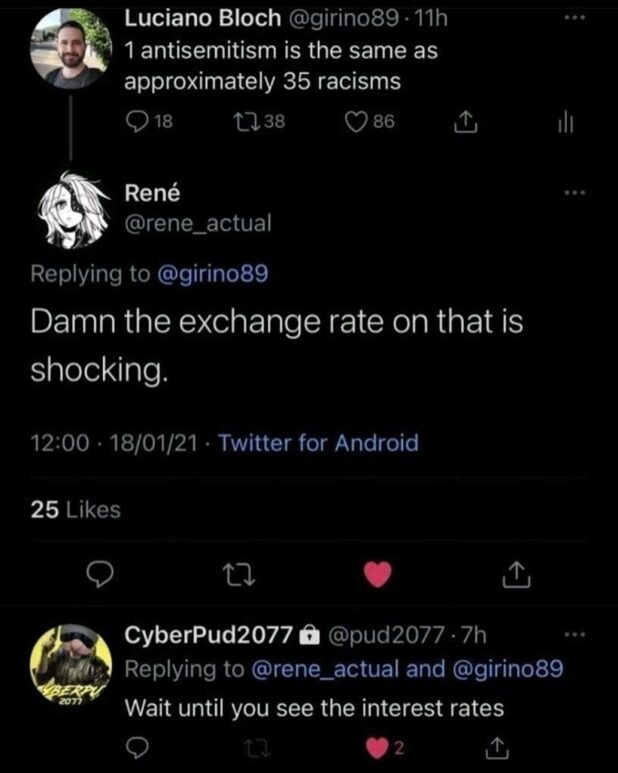View the 25 Likes list
The width and height of the screenshot is (618, 773).
[75, 510]
